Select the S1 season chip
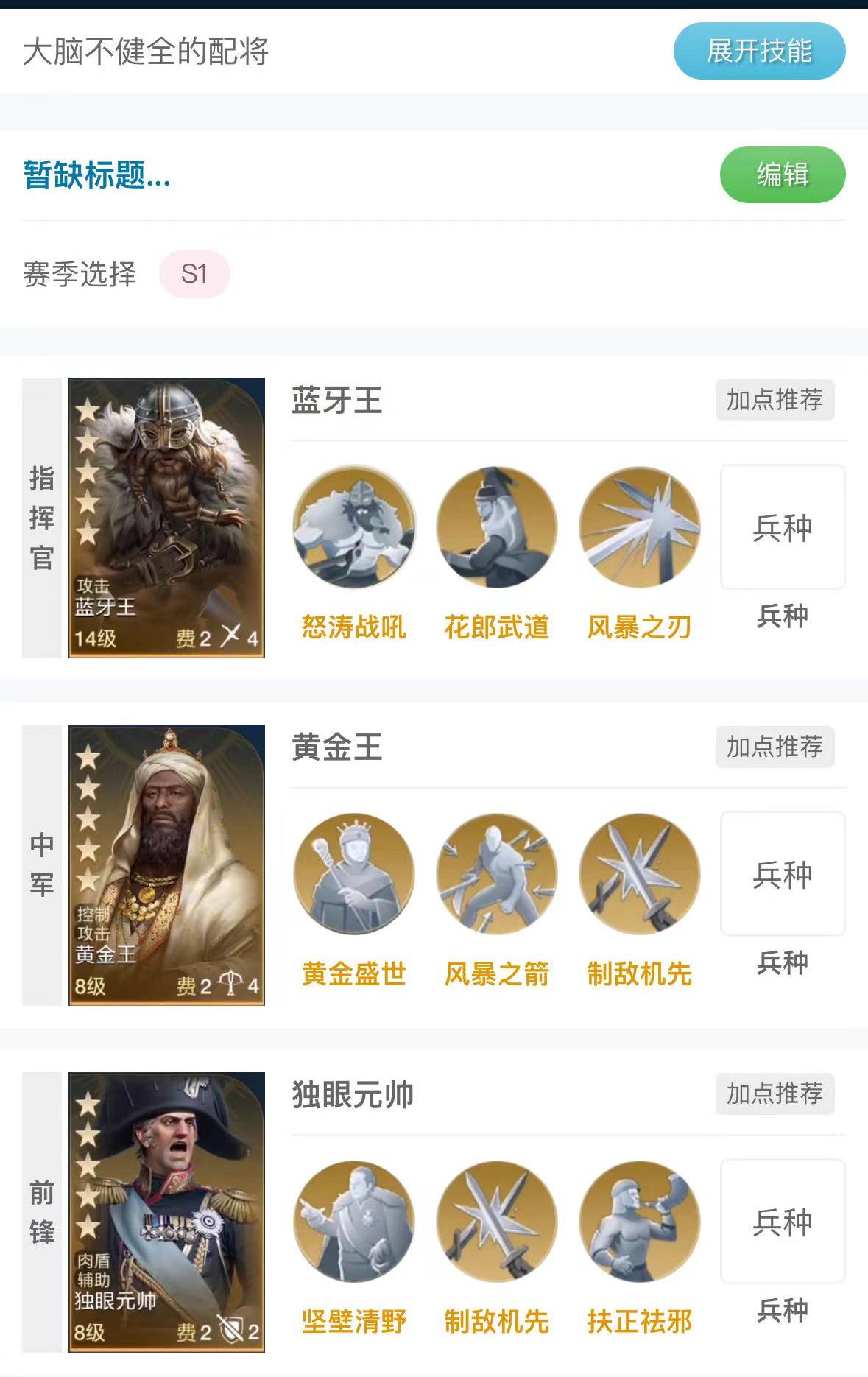The width and height of the screenshot is (868, 1377). (x=194, y=274)
